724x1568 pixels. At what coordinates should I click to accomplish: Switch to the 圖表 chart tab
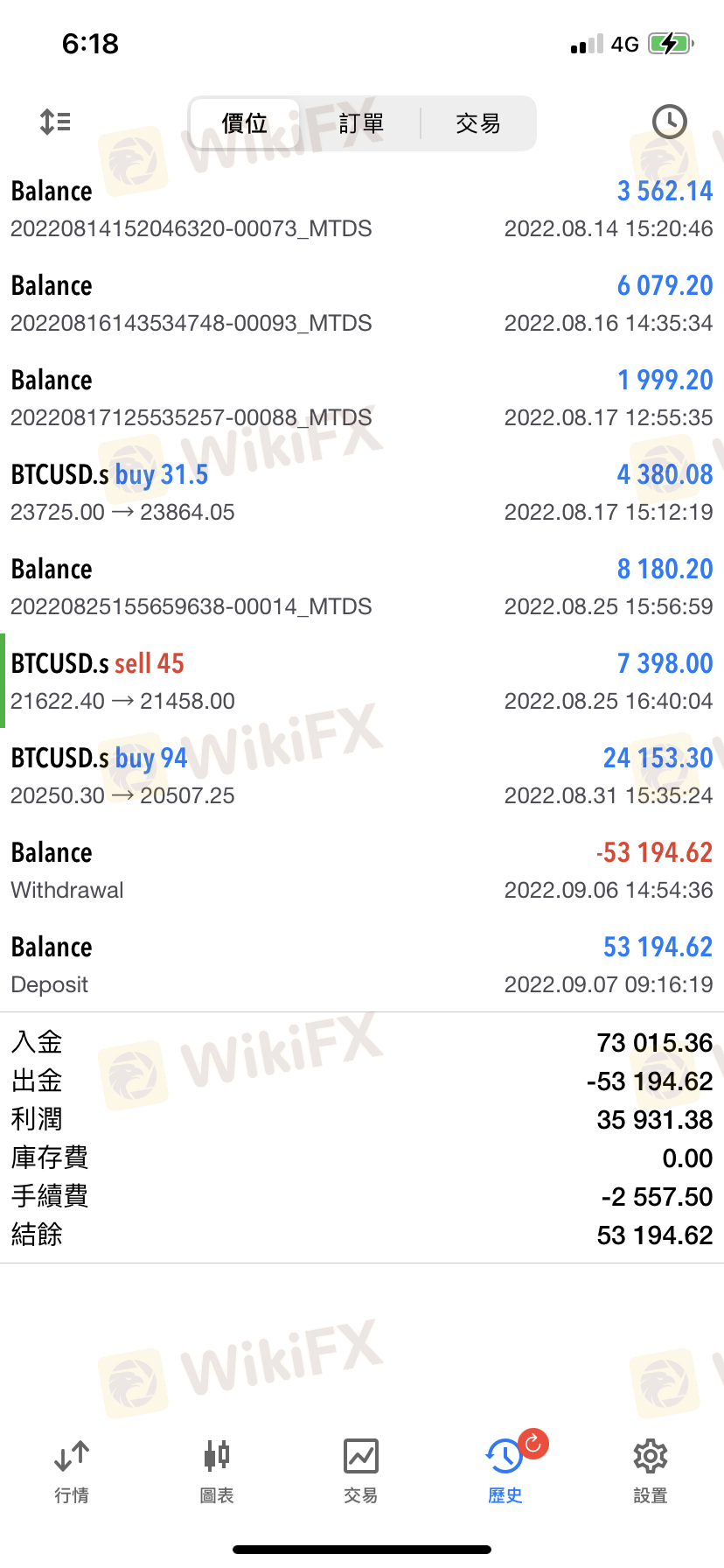217,1471
